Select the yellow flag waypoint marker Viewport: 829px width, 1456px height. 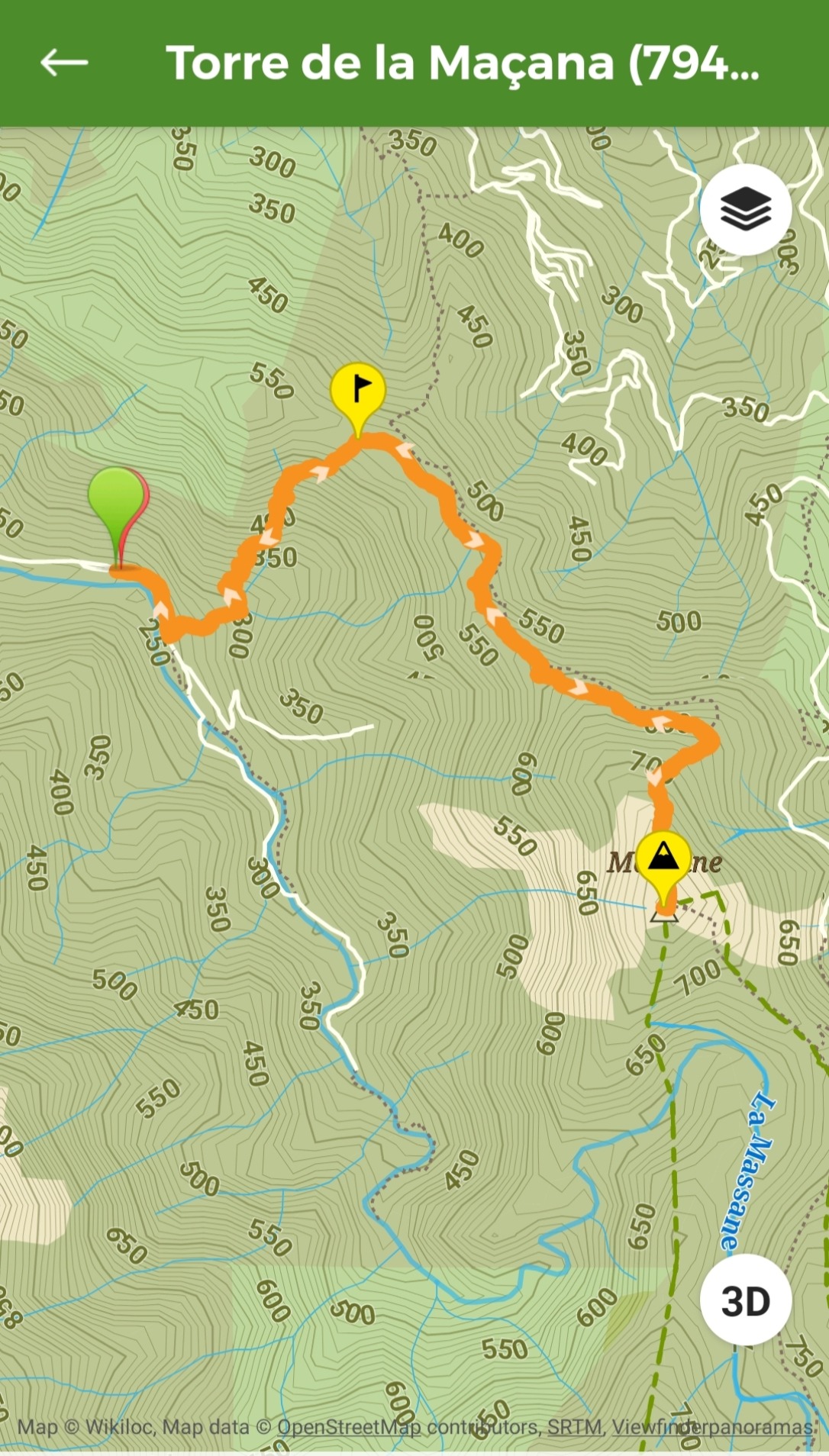358,391
